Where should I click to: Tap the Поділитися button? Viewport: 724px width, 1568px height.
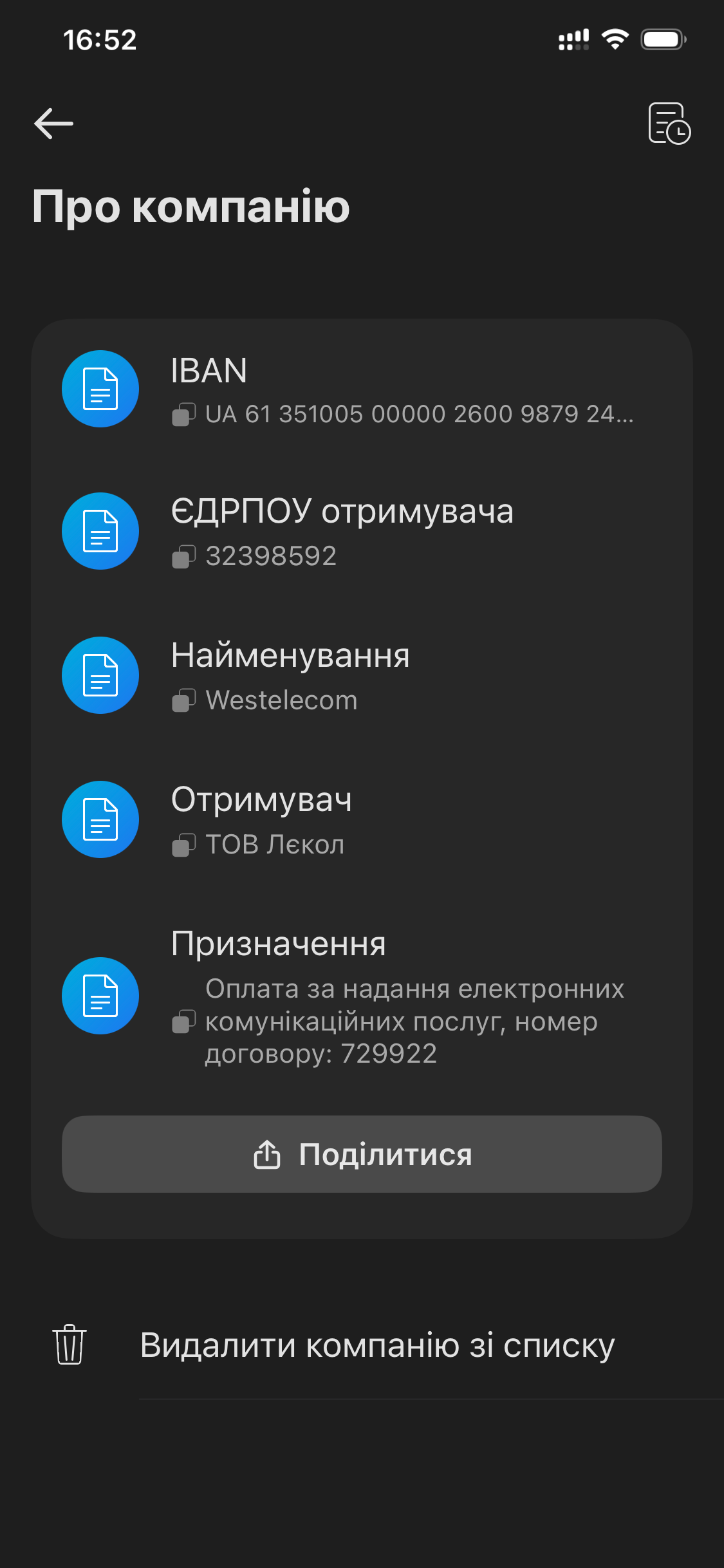(x=362, y=1154)
